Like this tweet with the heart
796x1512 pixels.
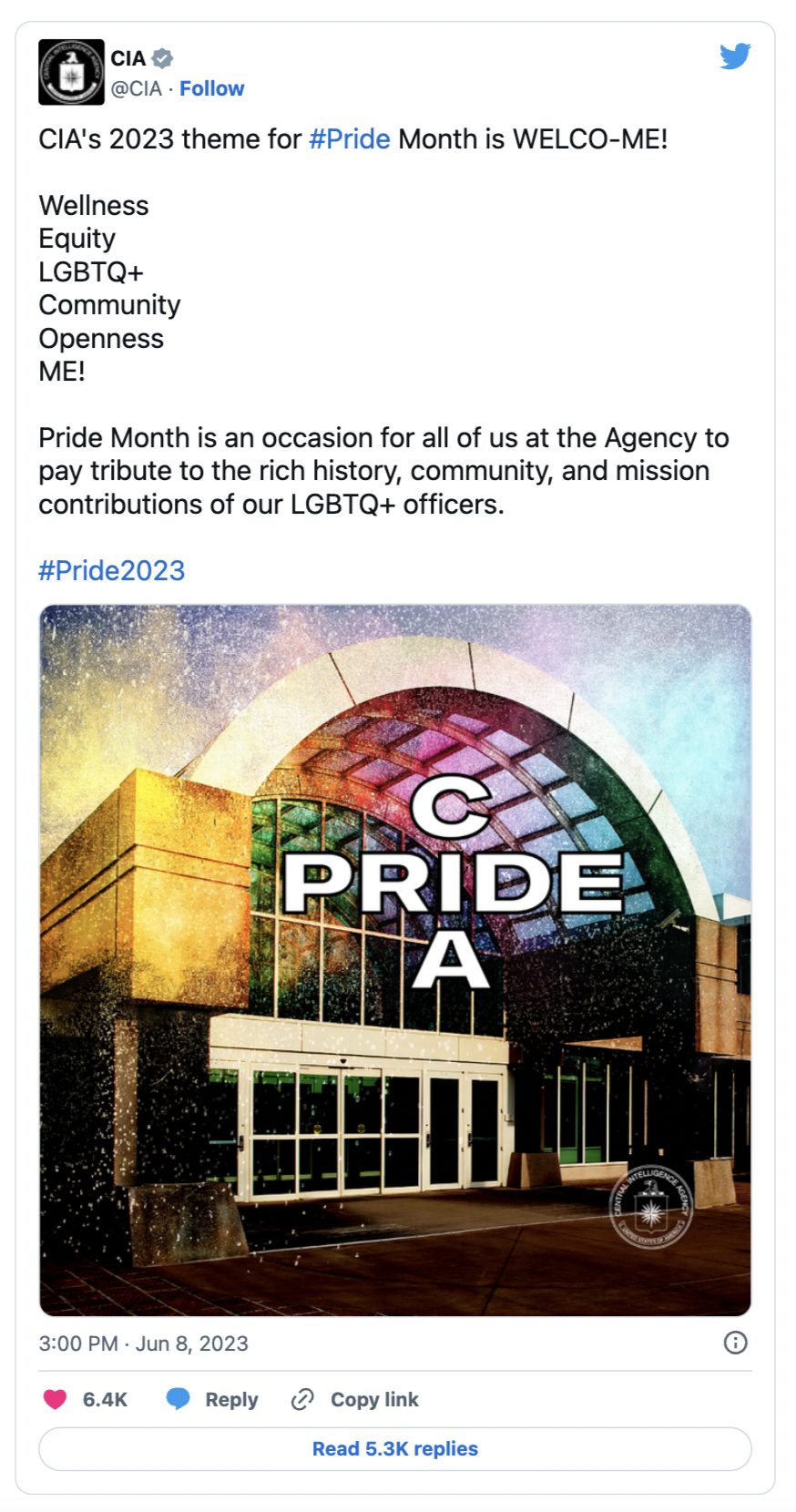pyautogui.click(x=56, y=1399)
